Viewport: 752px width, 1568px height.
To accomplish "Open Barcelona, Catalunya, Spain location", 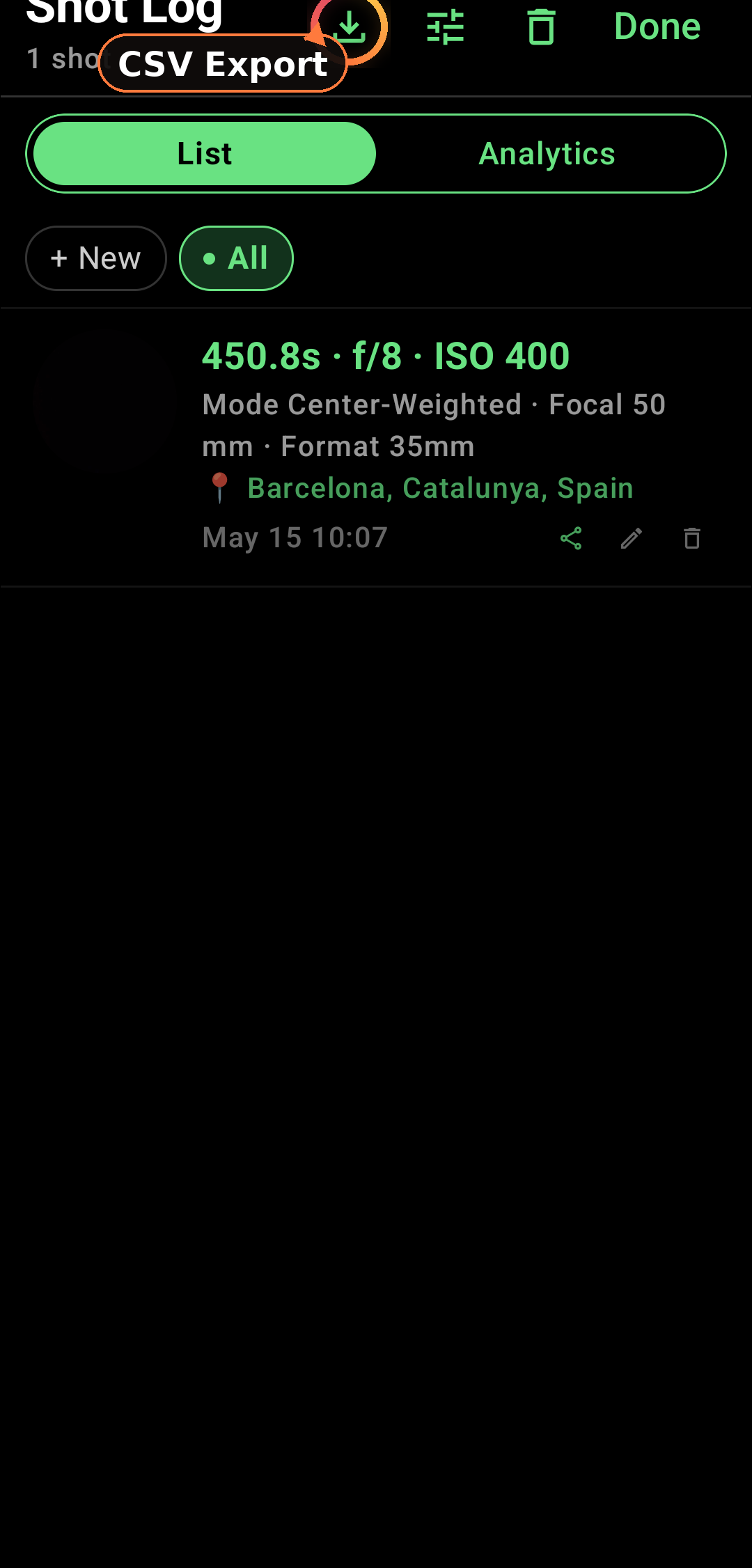I will [440, 488].
